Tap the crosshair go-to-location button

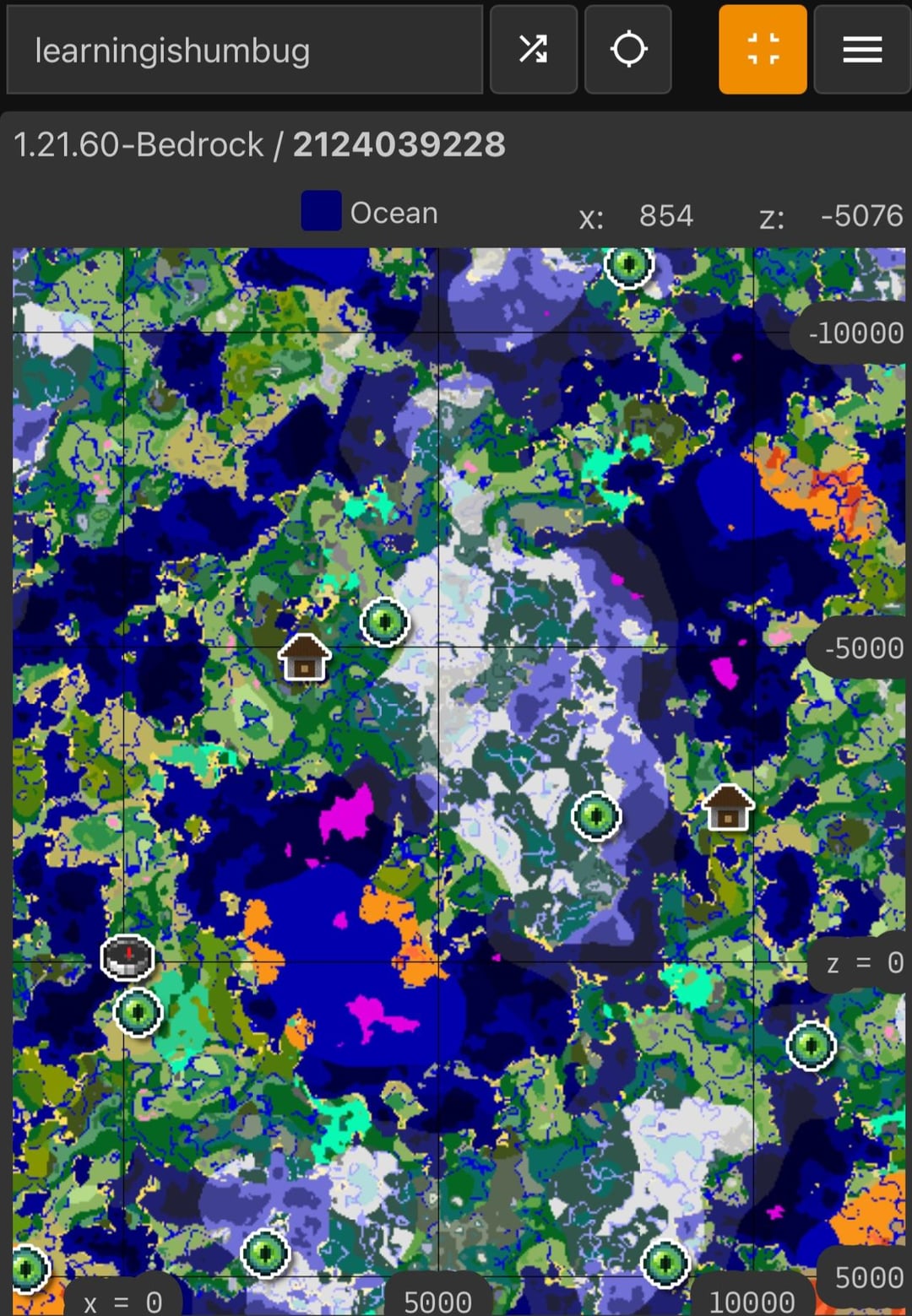[x=628, y=50]
